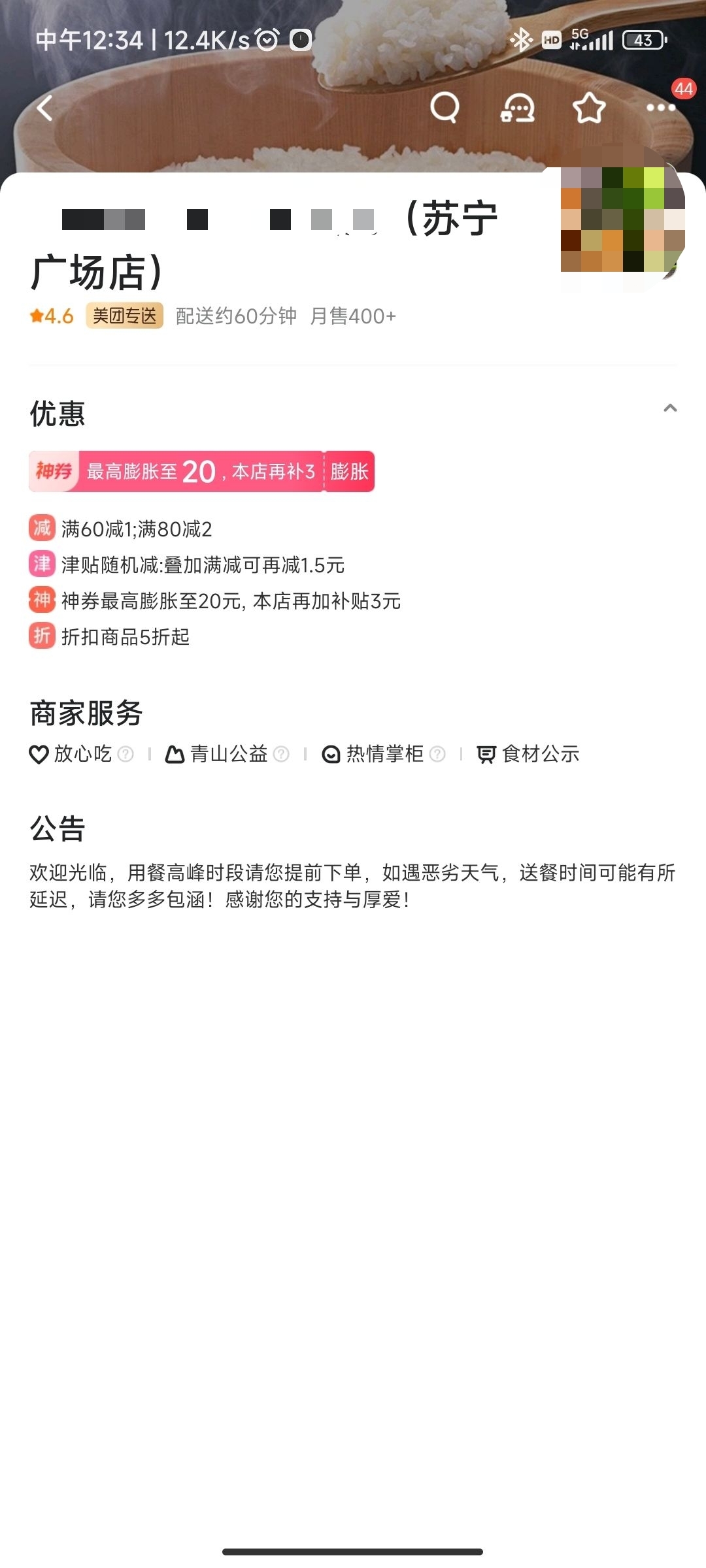Open the store logo image
Viewport: 706px width, 1568px height.
click(x=622, y=219)
